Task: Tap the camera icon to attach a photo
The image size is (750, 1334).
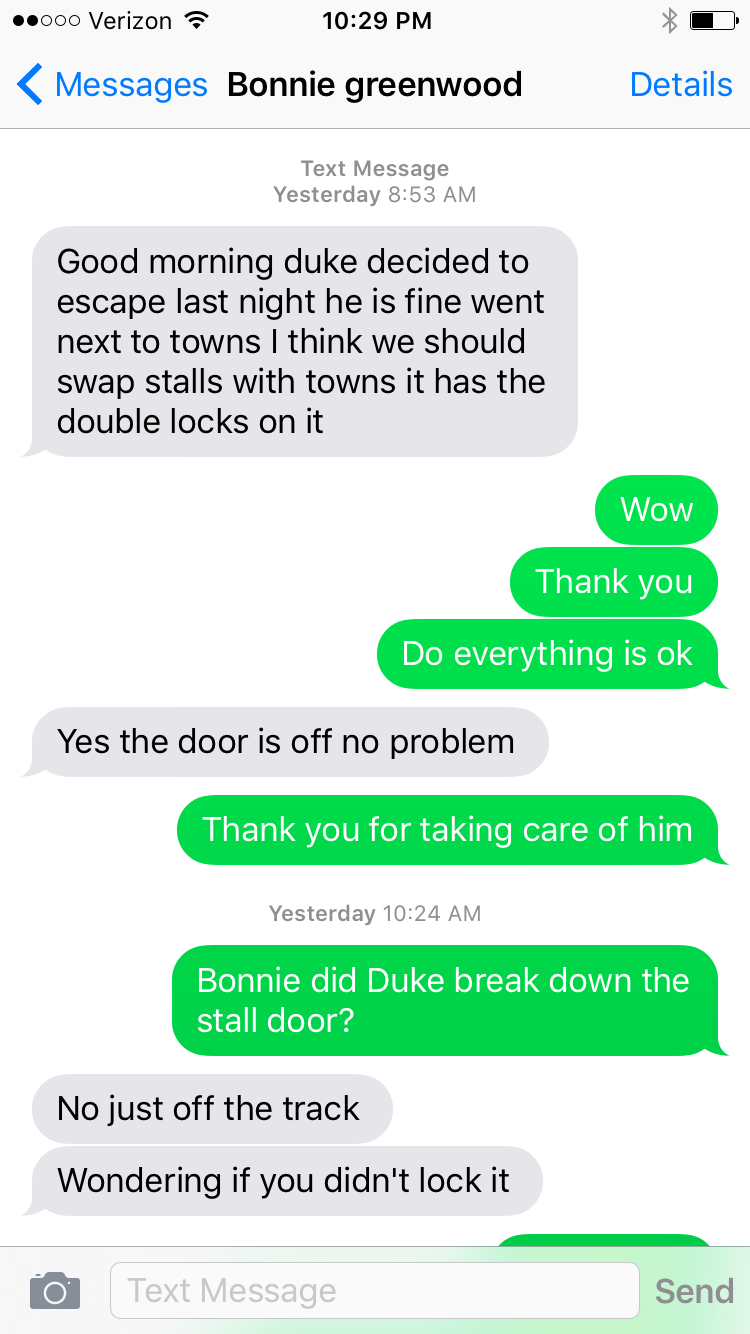Action: [55, 1290]
